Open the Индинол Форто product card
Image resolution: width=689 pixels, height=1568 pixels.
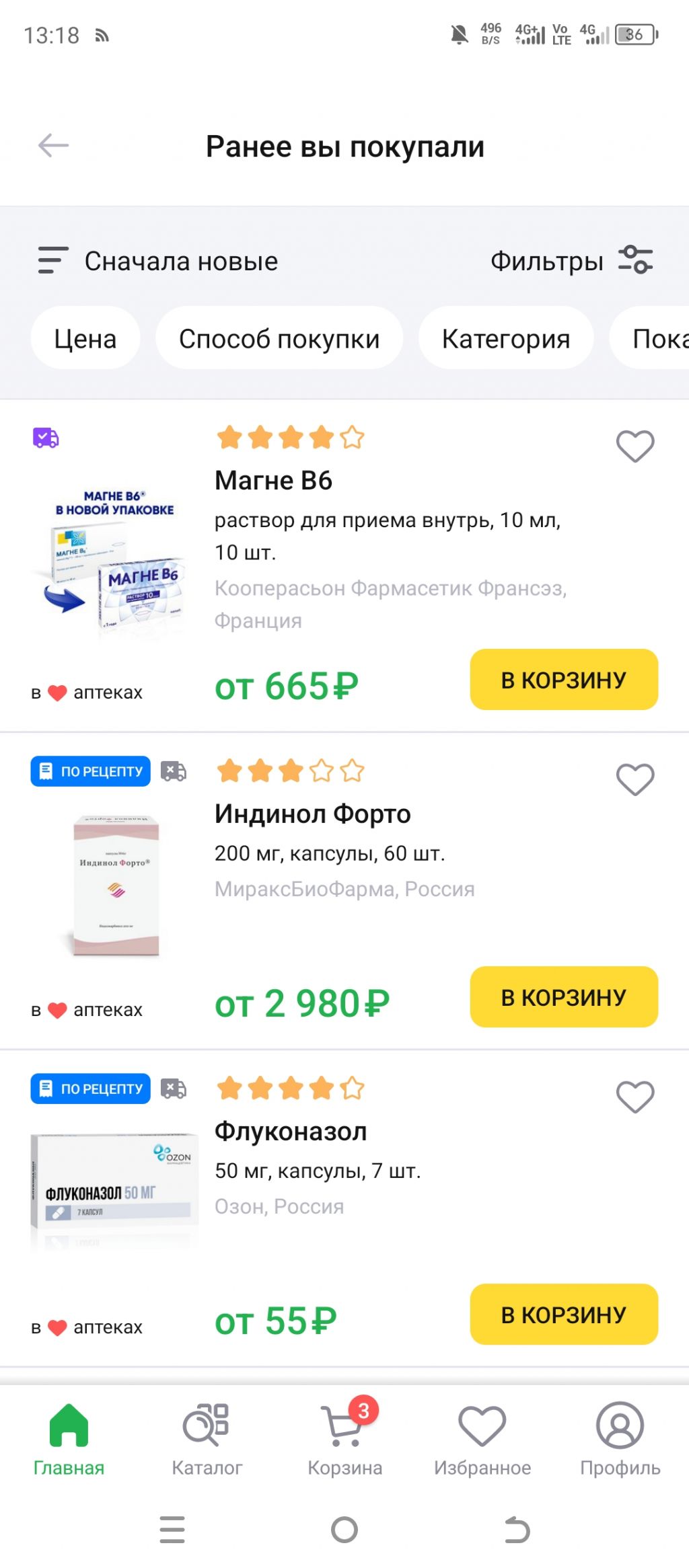pos(312,814)
